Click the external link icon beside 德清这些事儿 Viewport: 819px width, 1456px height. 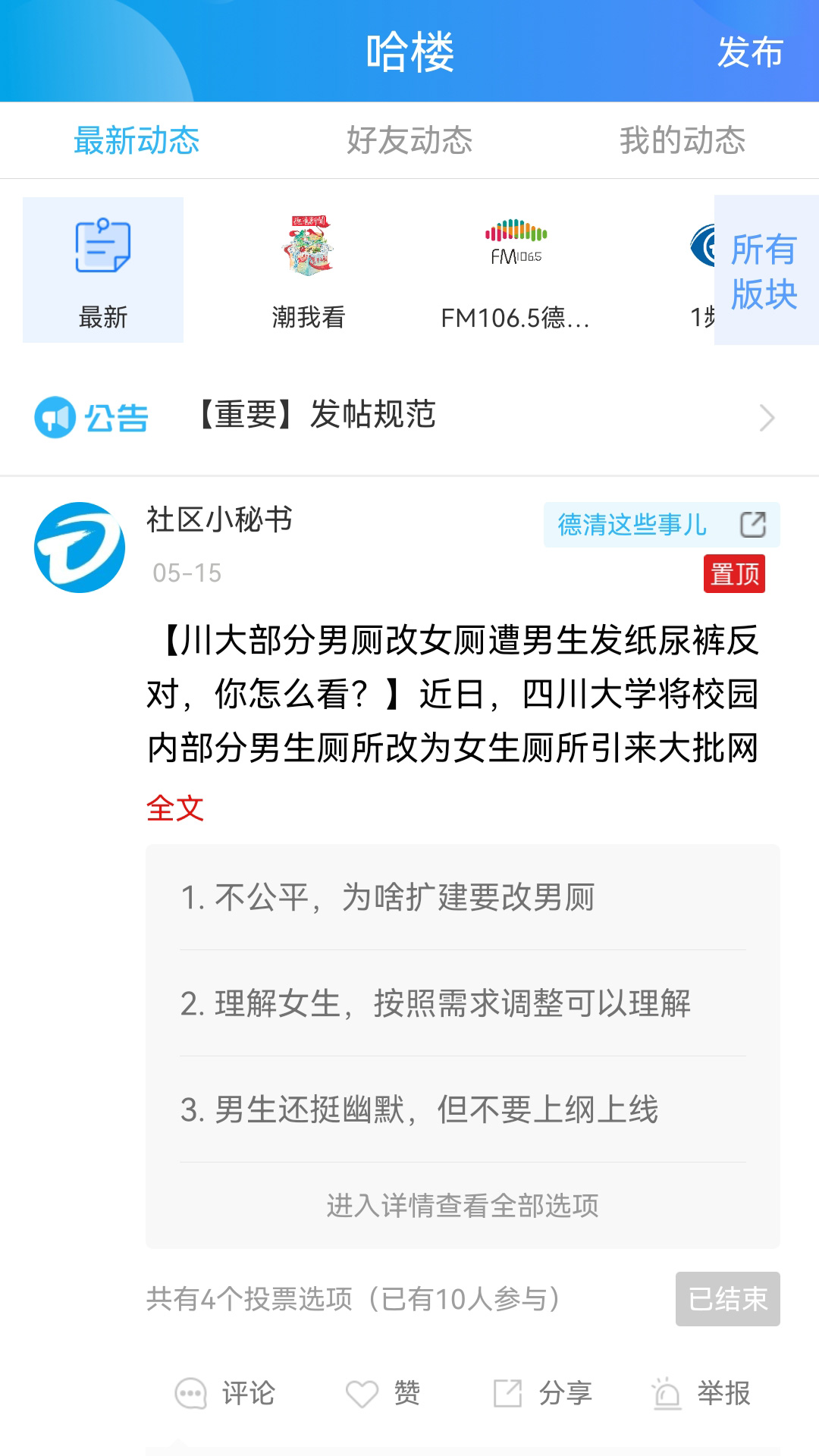754,522
